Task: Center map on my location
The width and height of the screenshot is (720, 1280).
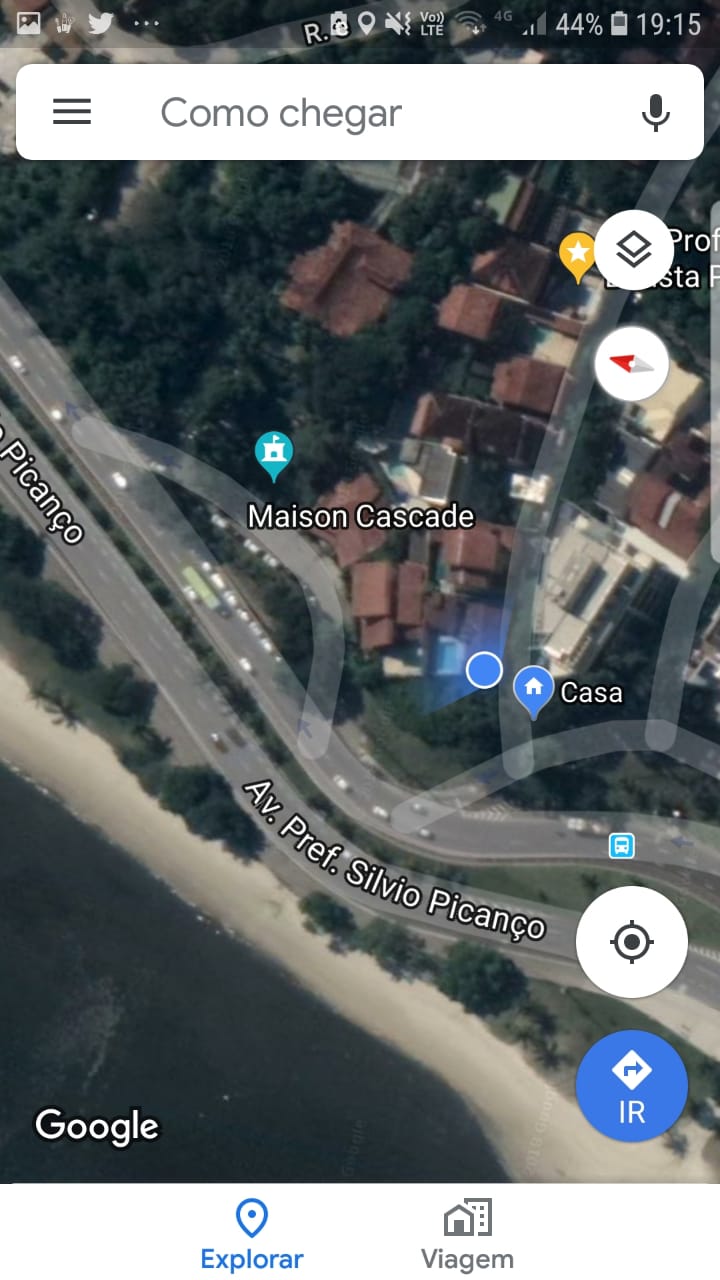Action: pos(631,941)
